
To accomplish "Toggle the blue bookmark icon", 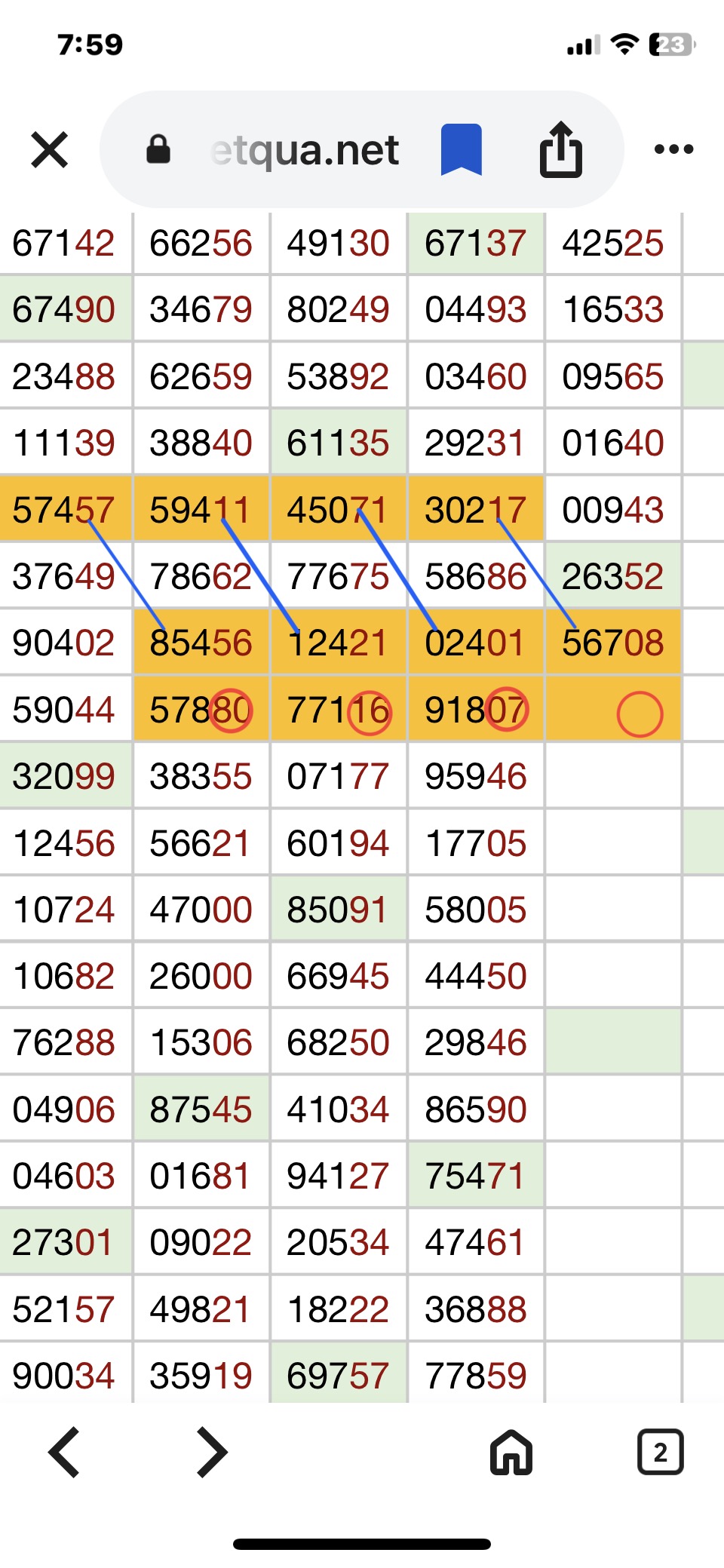I will coord(461,149).
